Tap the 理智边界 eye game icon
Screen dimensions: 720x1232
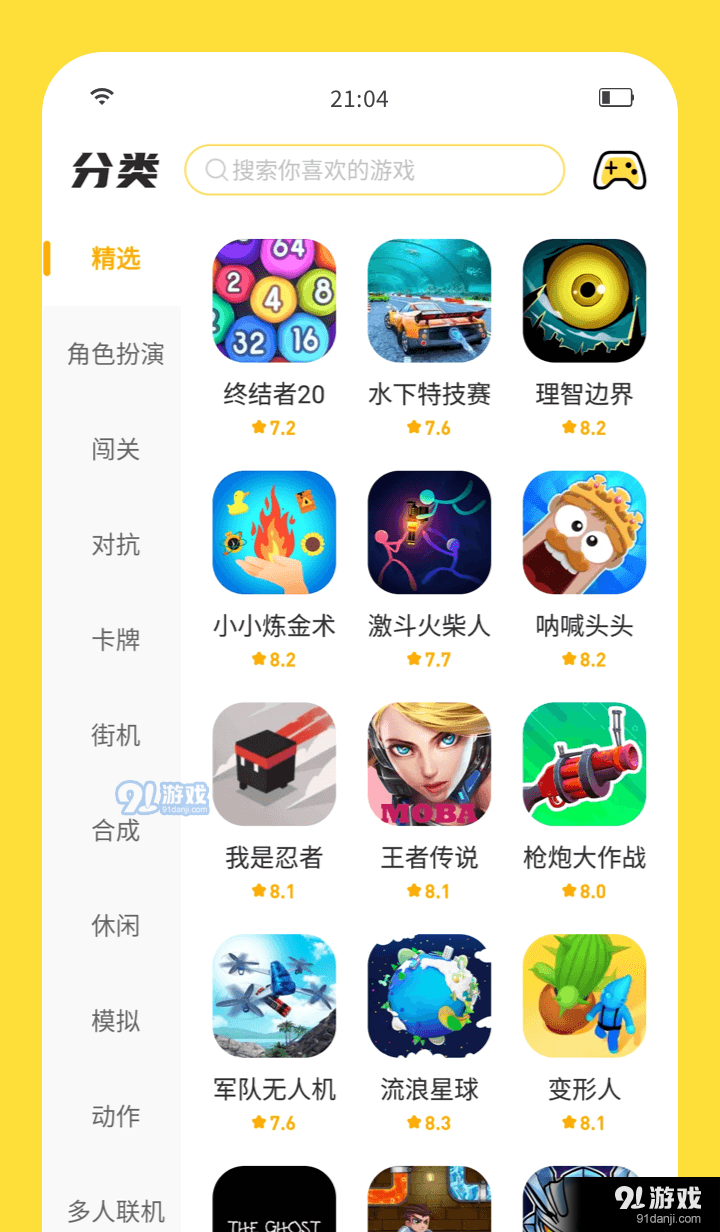584,299
